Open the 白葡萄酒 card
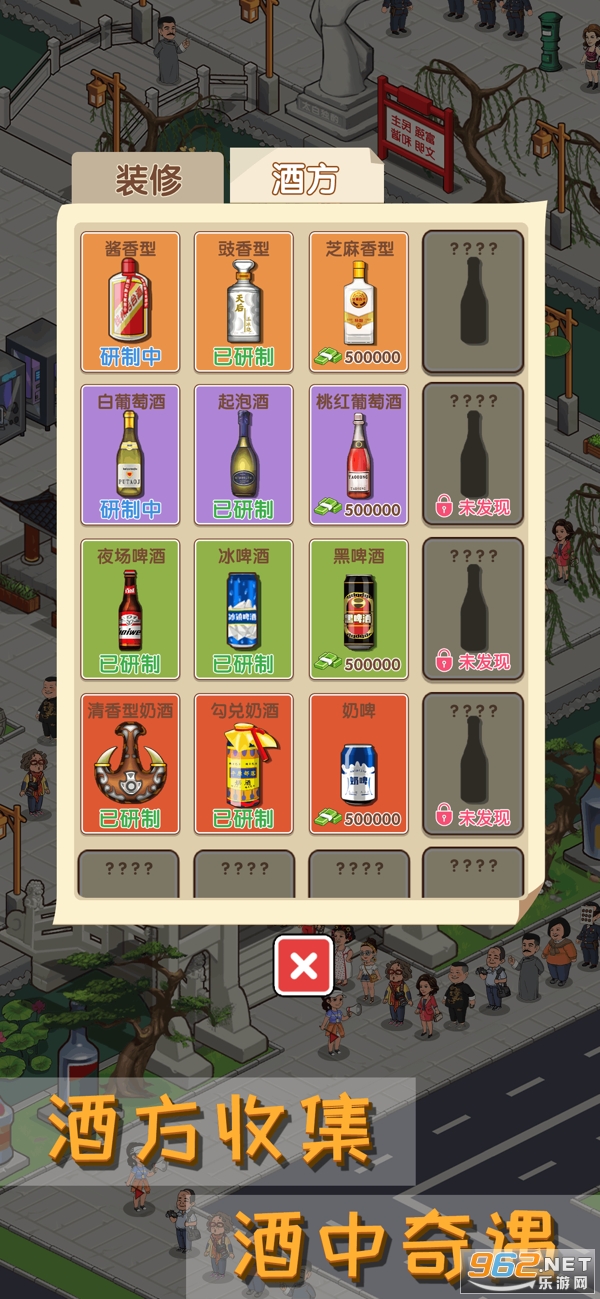 coord(130,455)
